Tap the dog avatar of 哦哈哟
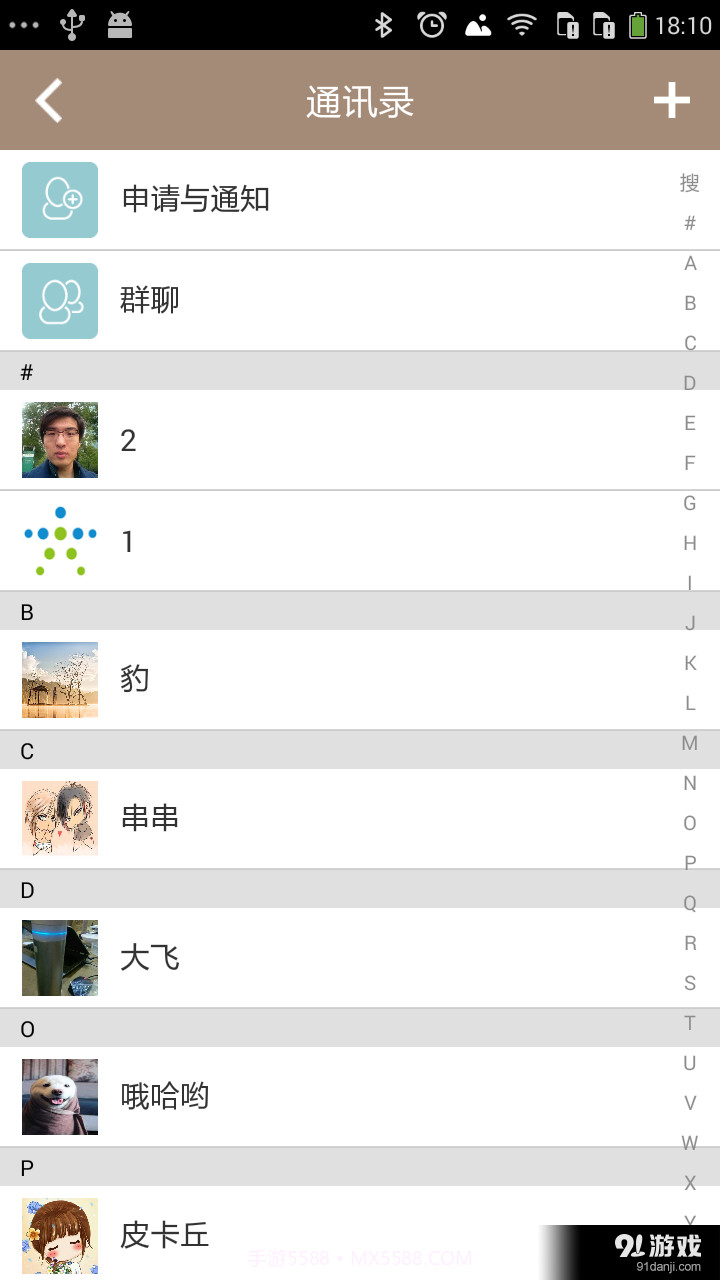Viewport: 720px width, 1280px height. [x=59, y=1096]
